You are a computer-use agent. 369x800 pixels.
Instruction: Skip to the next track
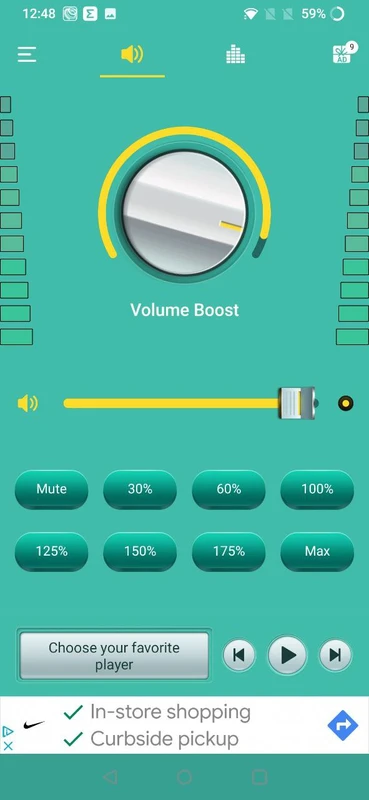point(335,655)
